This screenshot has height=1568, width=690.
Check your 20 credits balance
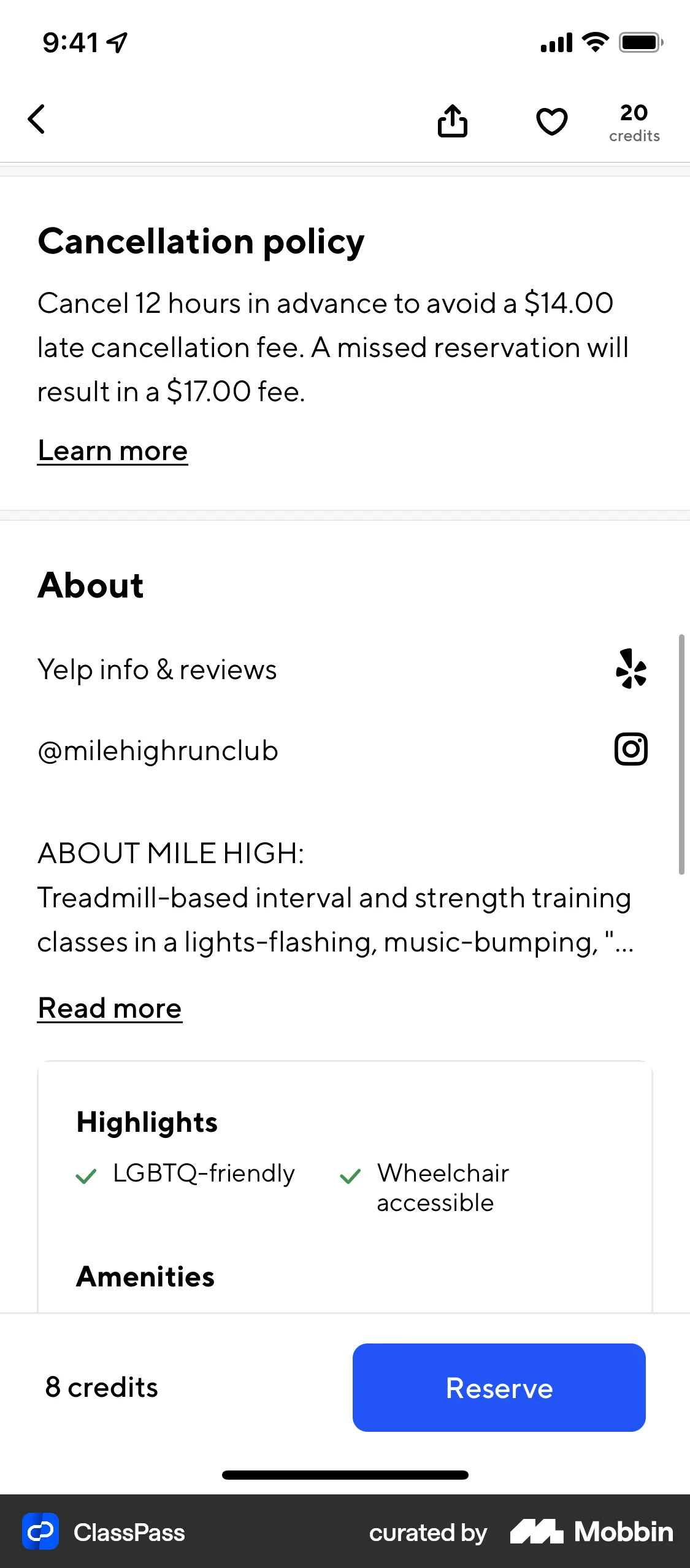(x=634, y=120)
